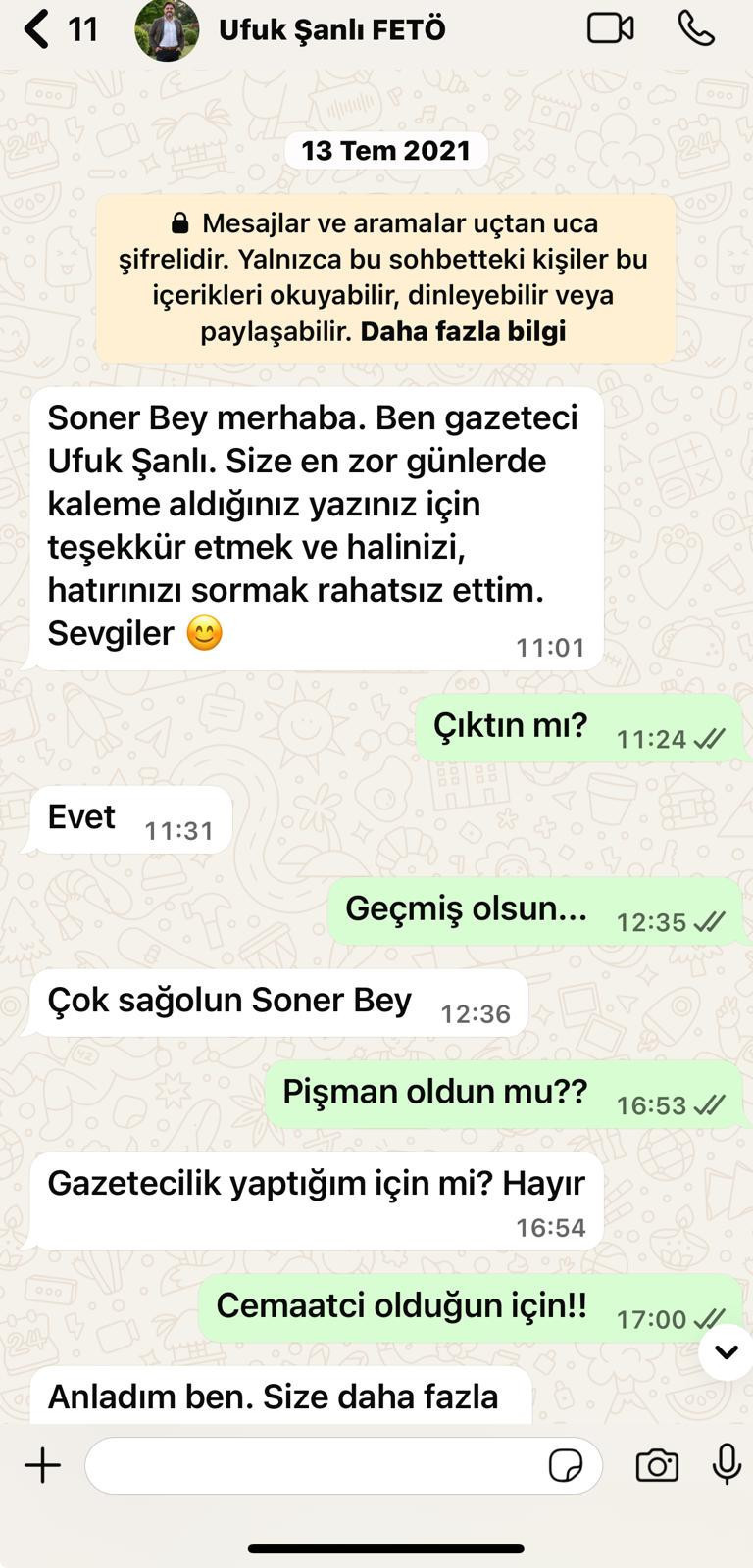
Task: Open the Daha fazla bilgi encryption notice
Action: click(x=463, y=331)
